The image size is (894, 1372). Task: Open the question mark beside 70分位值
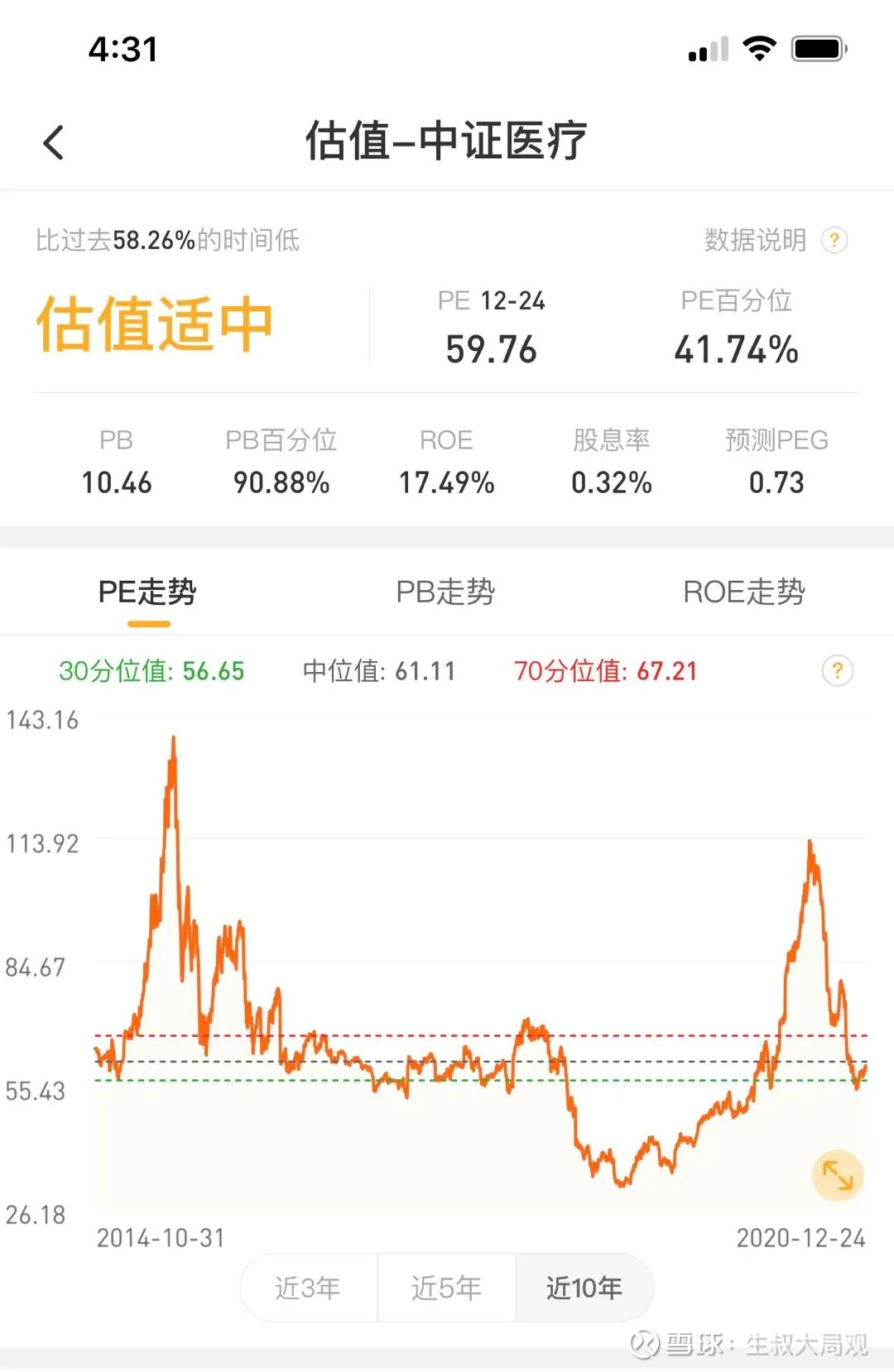838,670
